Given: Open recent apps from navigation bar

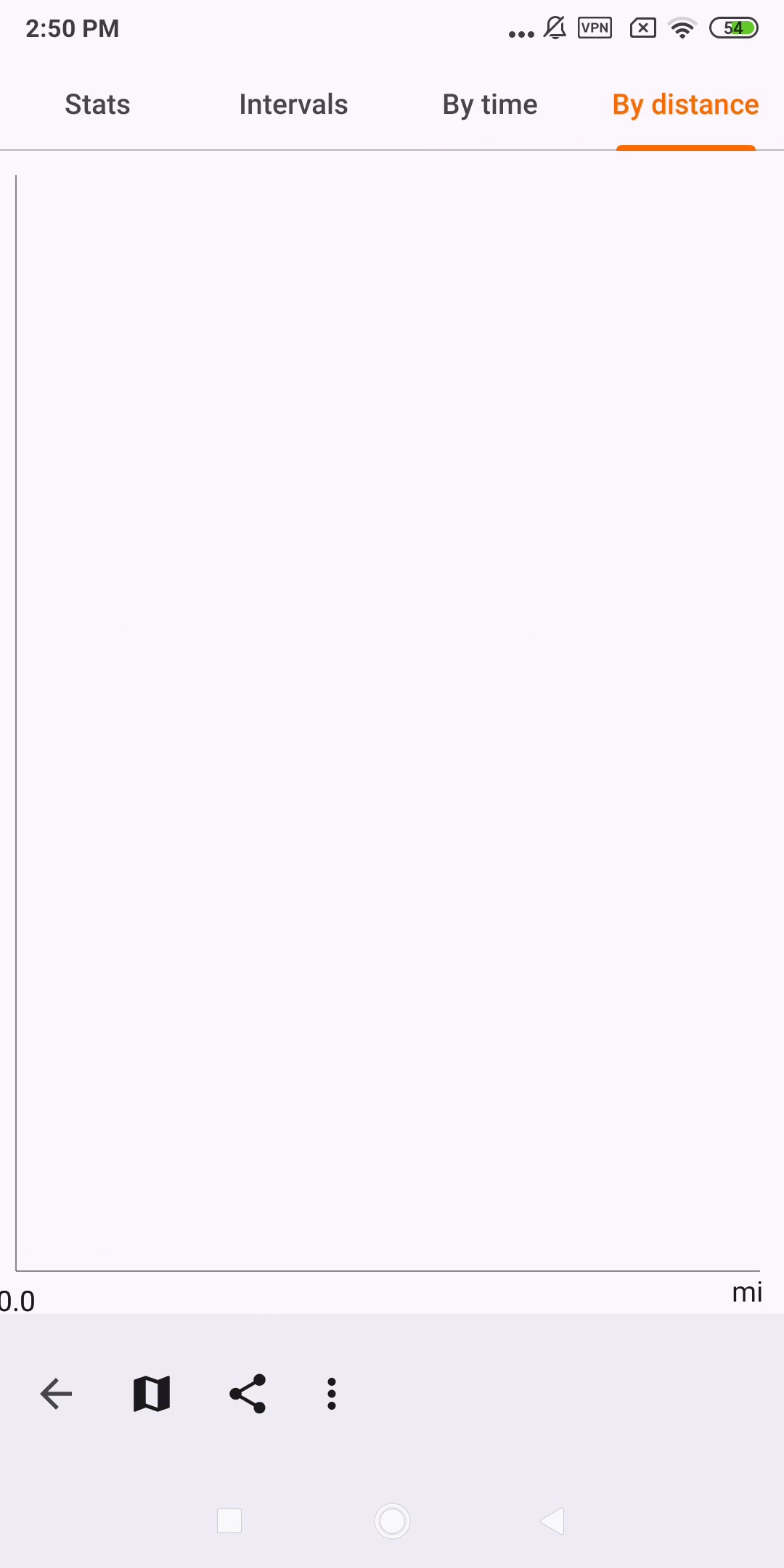Looking at the screenshot, I should (229, 1521).
